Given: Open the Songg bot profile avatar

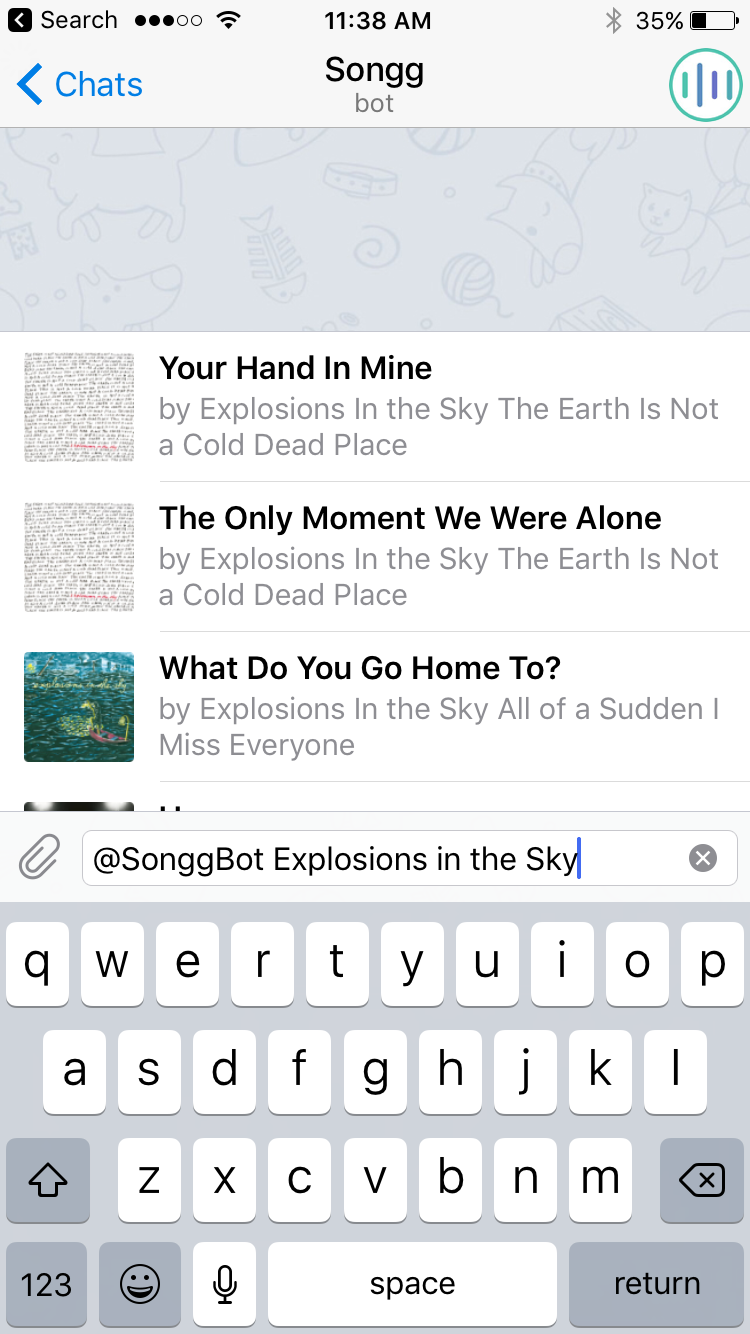Looking at the screenshot, I should click(x=706, y=85).
